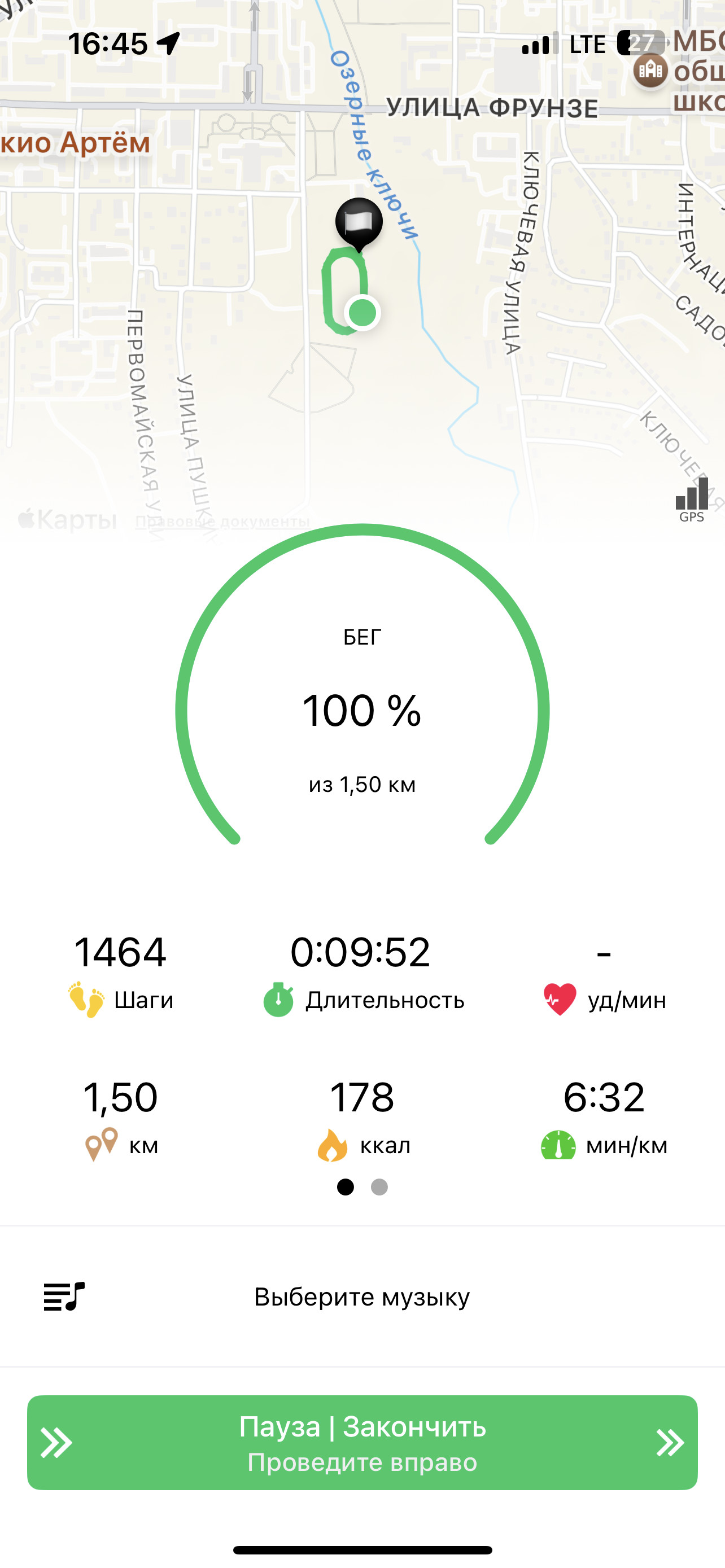The height and width of the screenshot is (1568, 725).
Task: Tap the 'Пауза | Закончить' button
Action: pyautogui.click(x=362, y=1442)
